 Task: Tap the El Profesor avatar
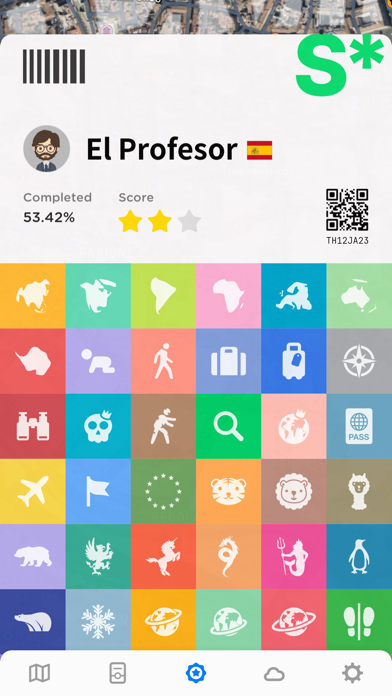pos(47,149)
